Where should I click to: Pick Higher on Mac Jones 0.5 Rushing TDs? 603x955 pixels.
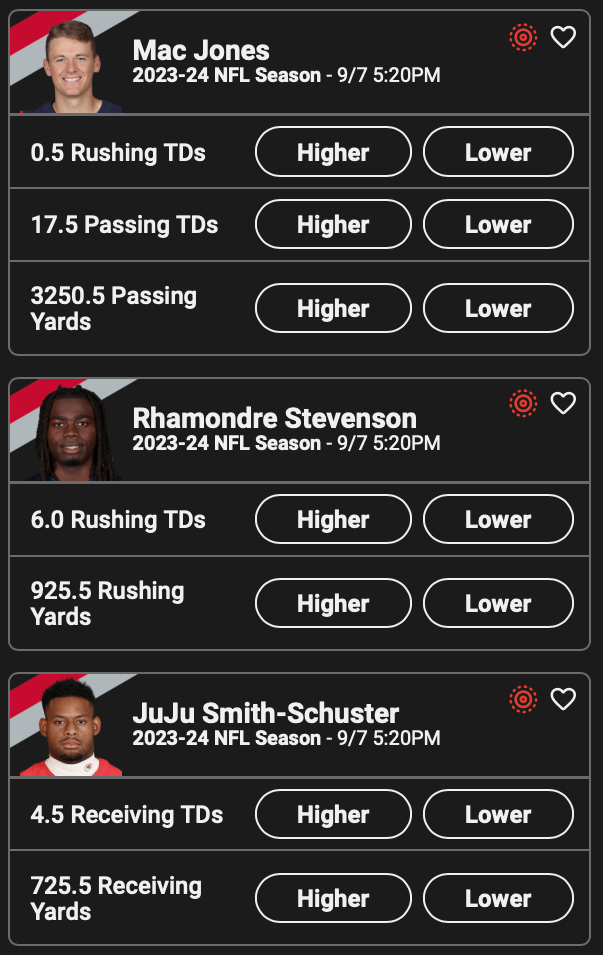point(333,152)
